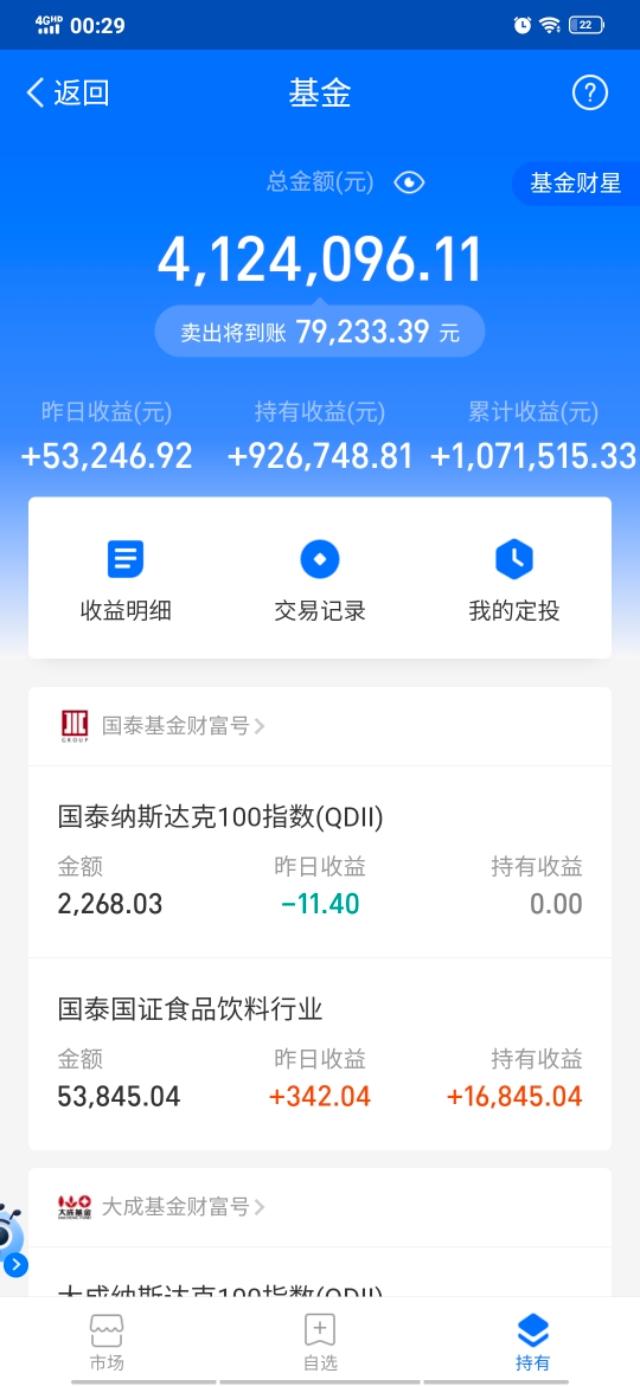Switch to the 自选 tab
640x1386 pixels.
[320, 1342]
